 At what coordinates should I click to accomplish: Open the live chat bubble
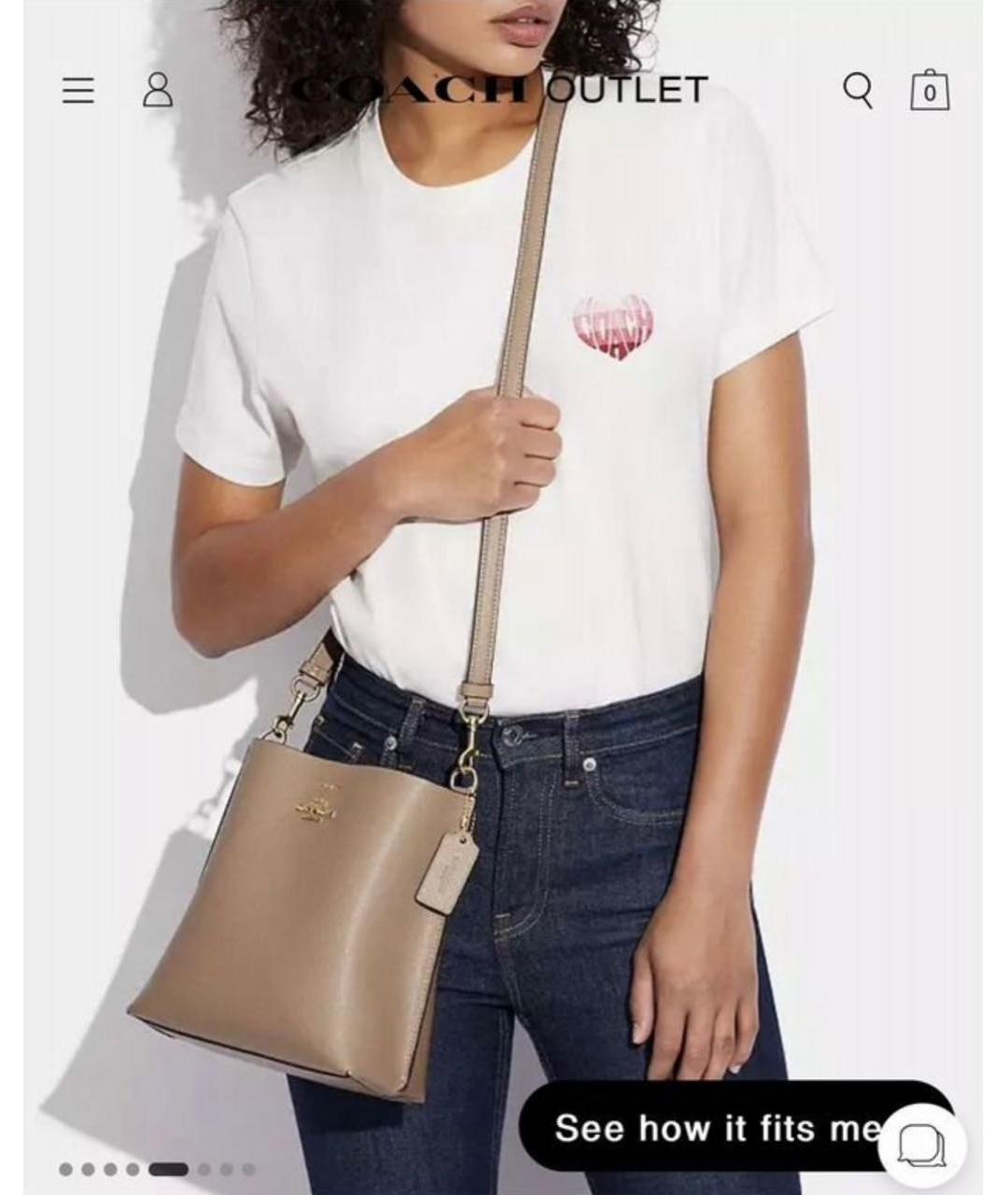coord(922,1146)
